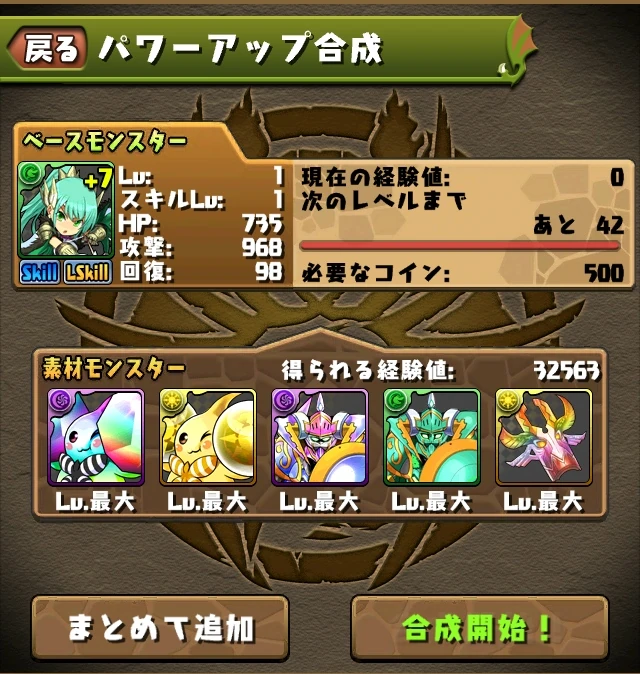640x674 pixels.
Task: Select the pink-armored knight material monster
Action: tap(320, 437)
